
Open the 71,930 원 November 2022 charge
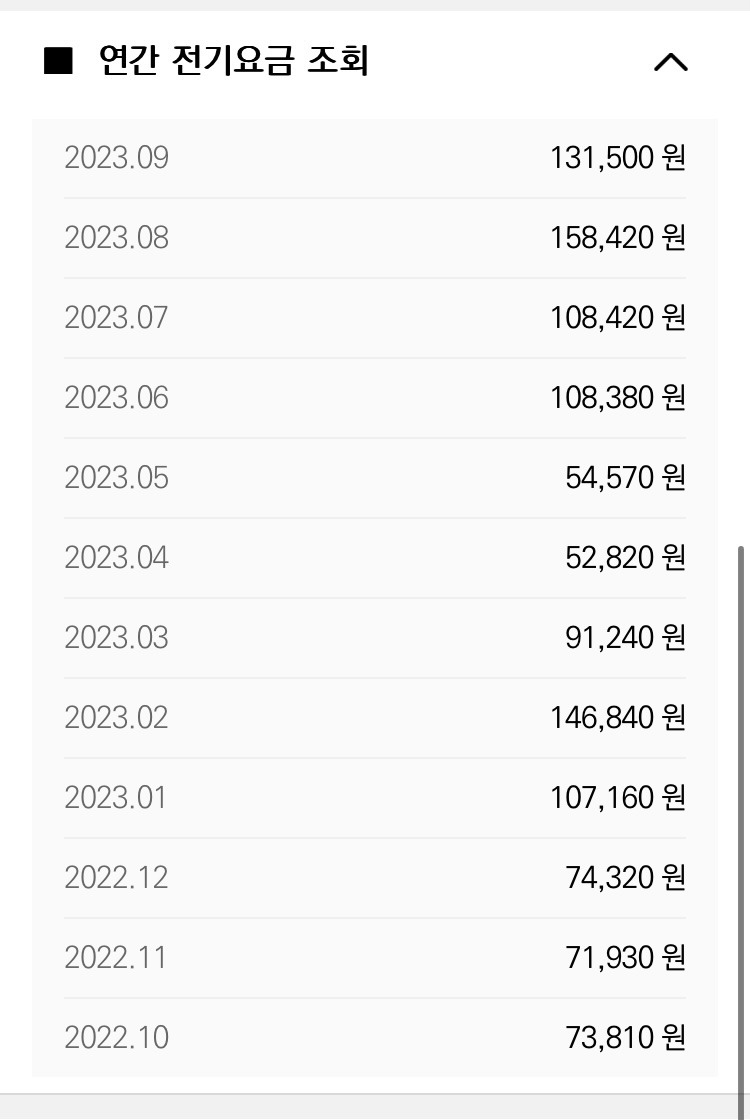coord(622,957)
